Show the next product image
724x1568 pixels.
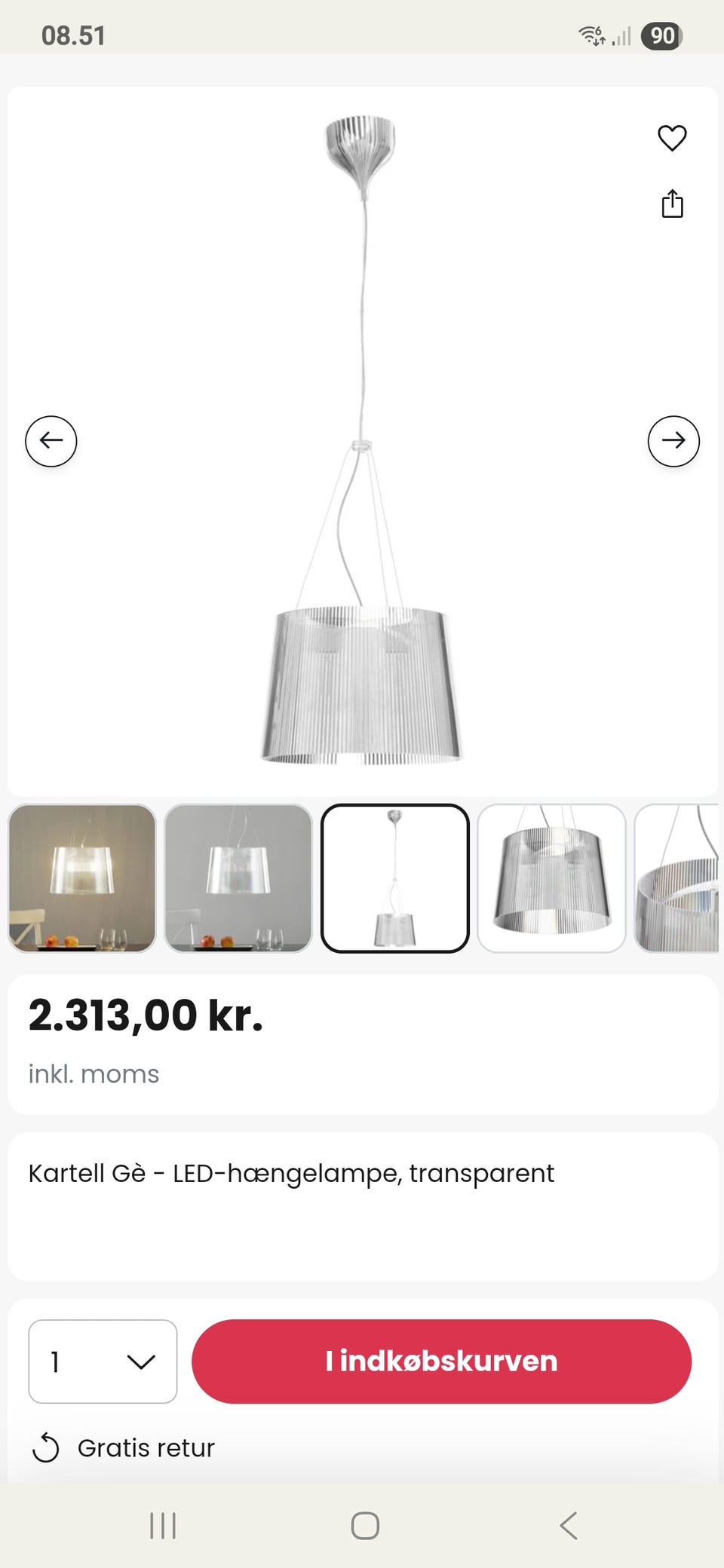(673, 442)
